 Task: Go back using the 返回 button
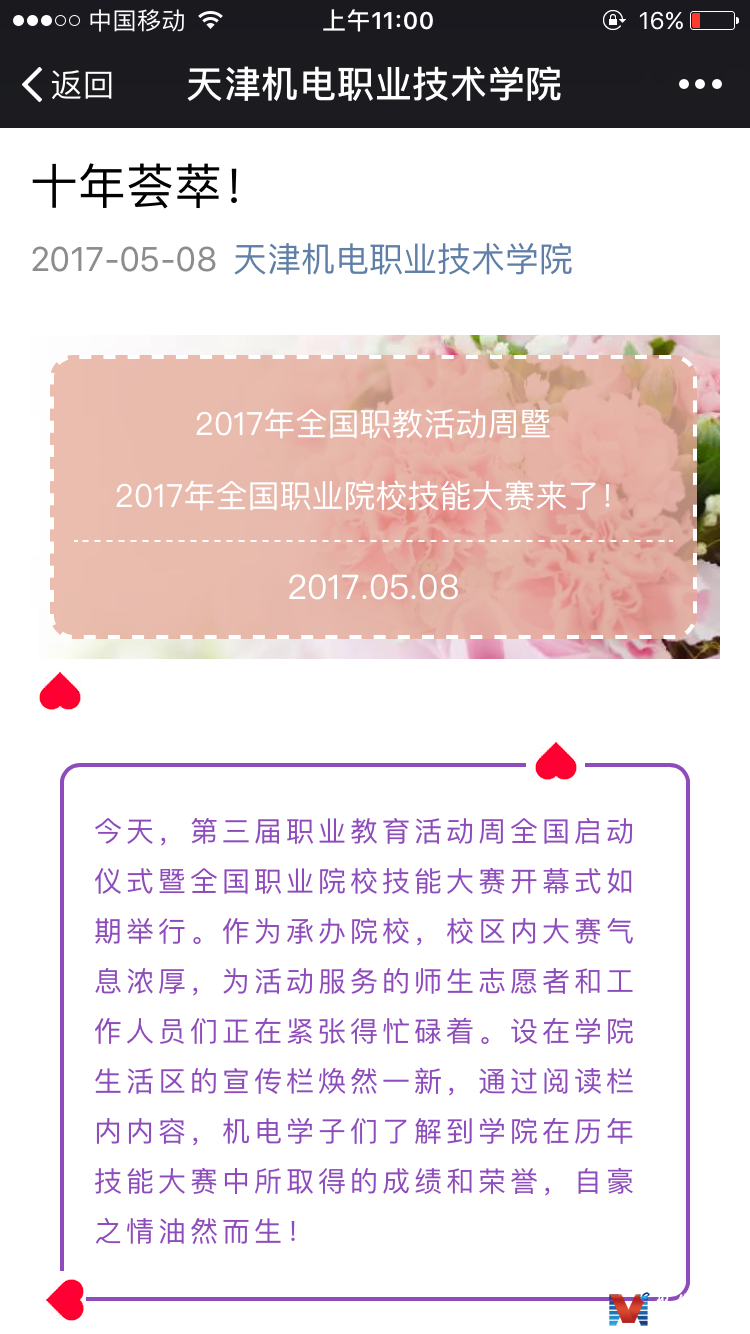(68, 85)
